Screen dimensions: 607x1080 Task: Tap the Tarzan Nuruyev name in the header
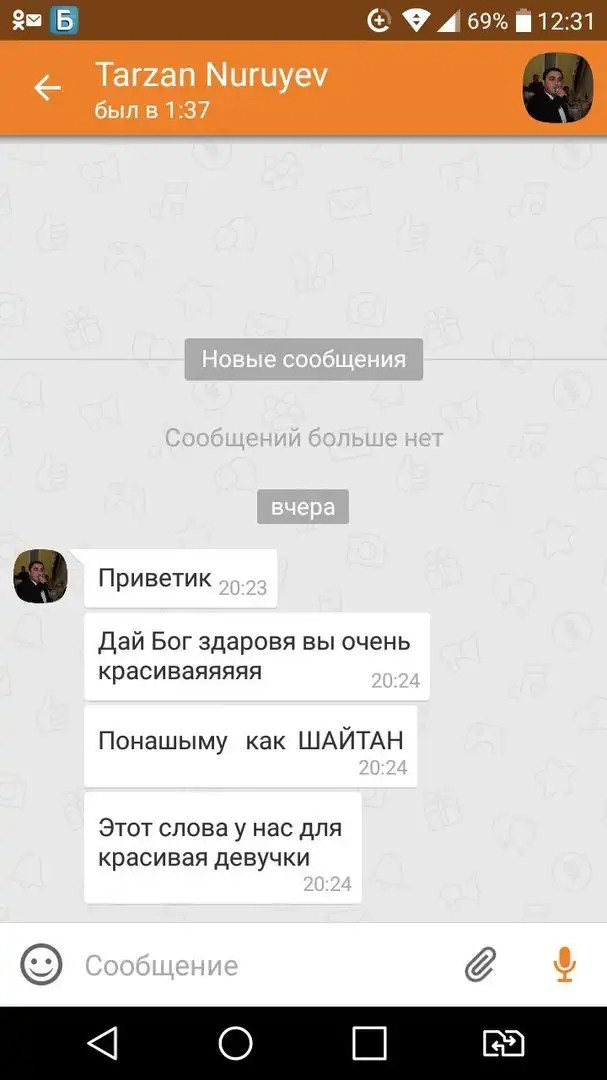pyautogui.click(x=211, y=75)
